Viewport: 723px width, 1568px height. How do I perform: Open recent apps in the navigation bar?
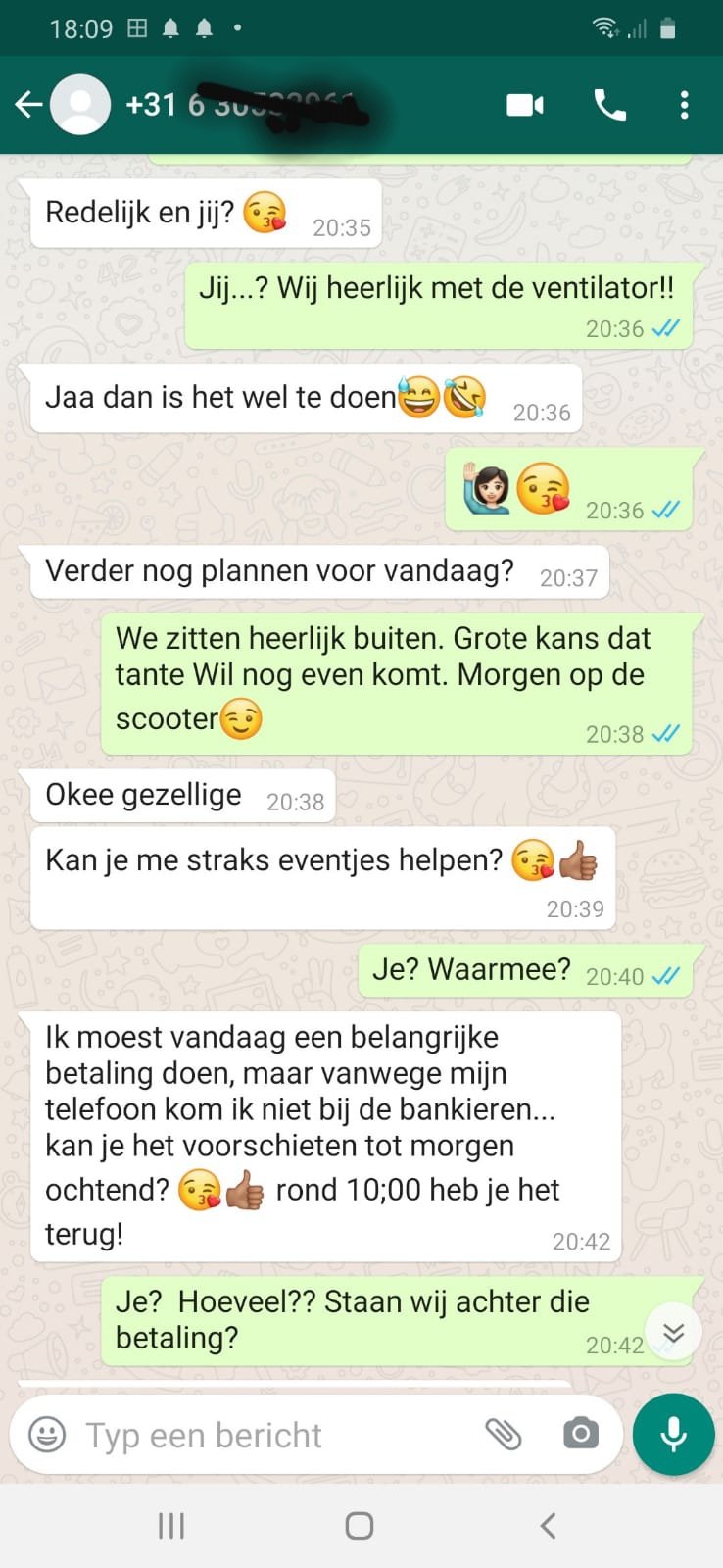click(171, 1525)
